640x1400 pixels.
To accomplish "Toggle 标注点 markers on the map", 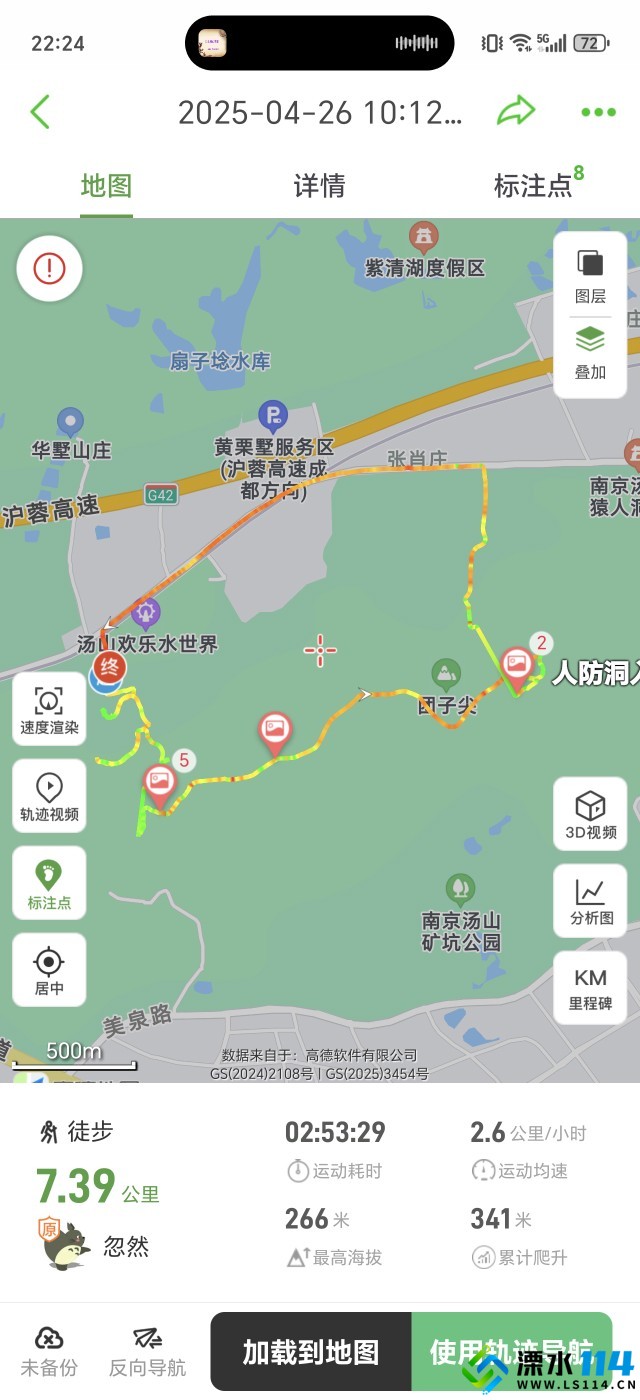I will pyautogui.click(x=49, y=883).
